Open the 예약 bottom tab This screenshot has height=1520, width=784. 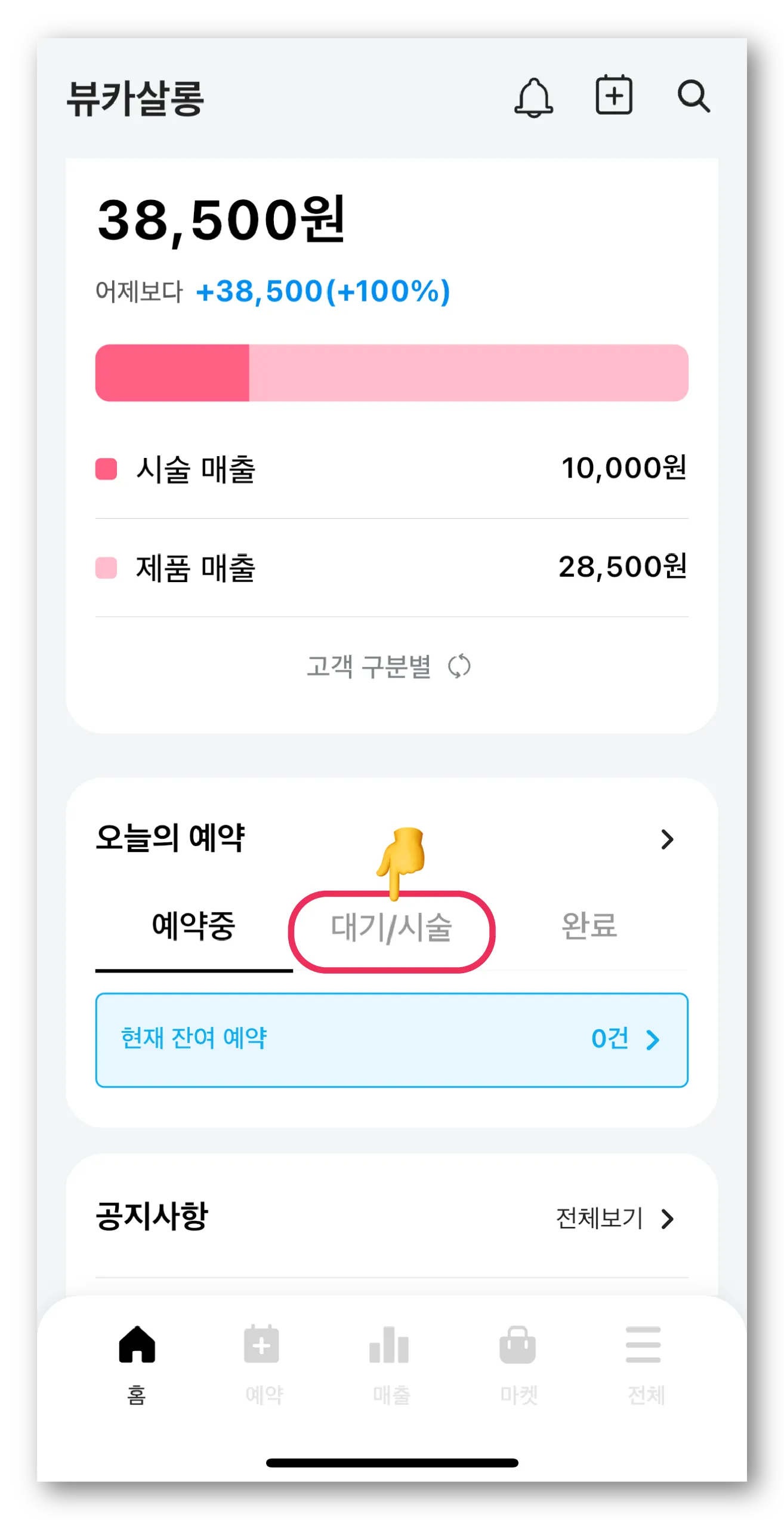(x=263, y=1362)
